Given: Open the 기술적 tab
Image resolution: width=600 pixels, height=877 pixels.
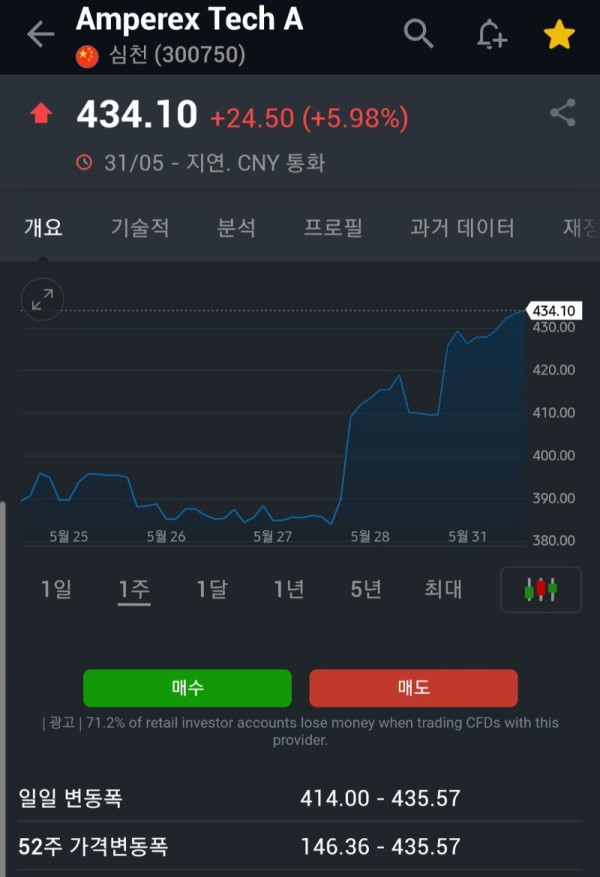Looking at the screenshot, I should pyautogui.click(x=140, y=228).
